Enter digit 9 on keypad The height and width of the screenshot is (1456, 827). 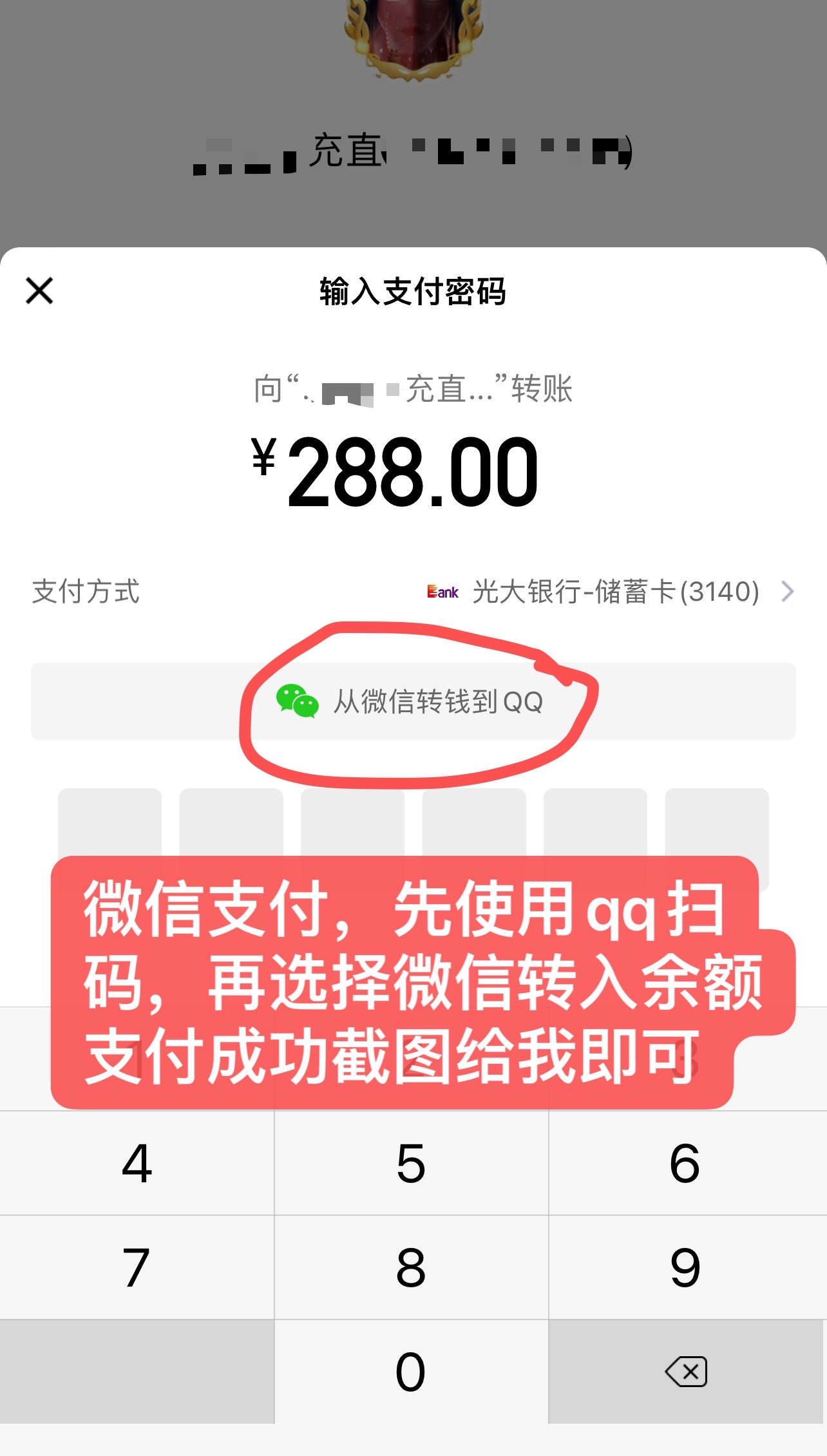685,1267
